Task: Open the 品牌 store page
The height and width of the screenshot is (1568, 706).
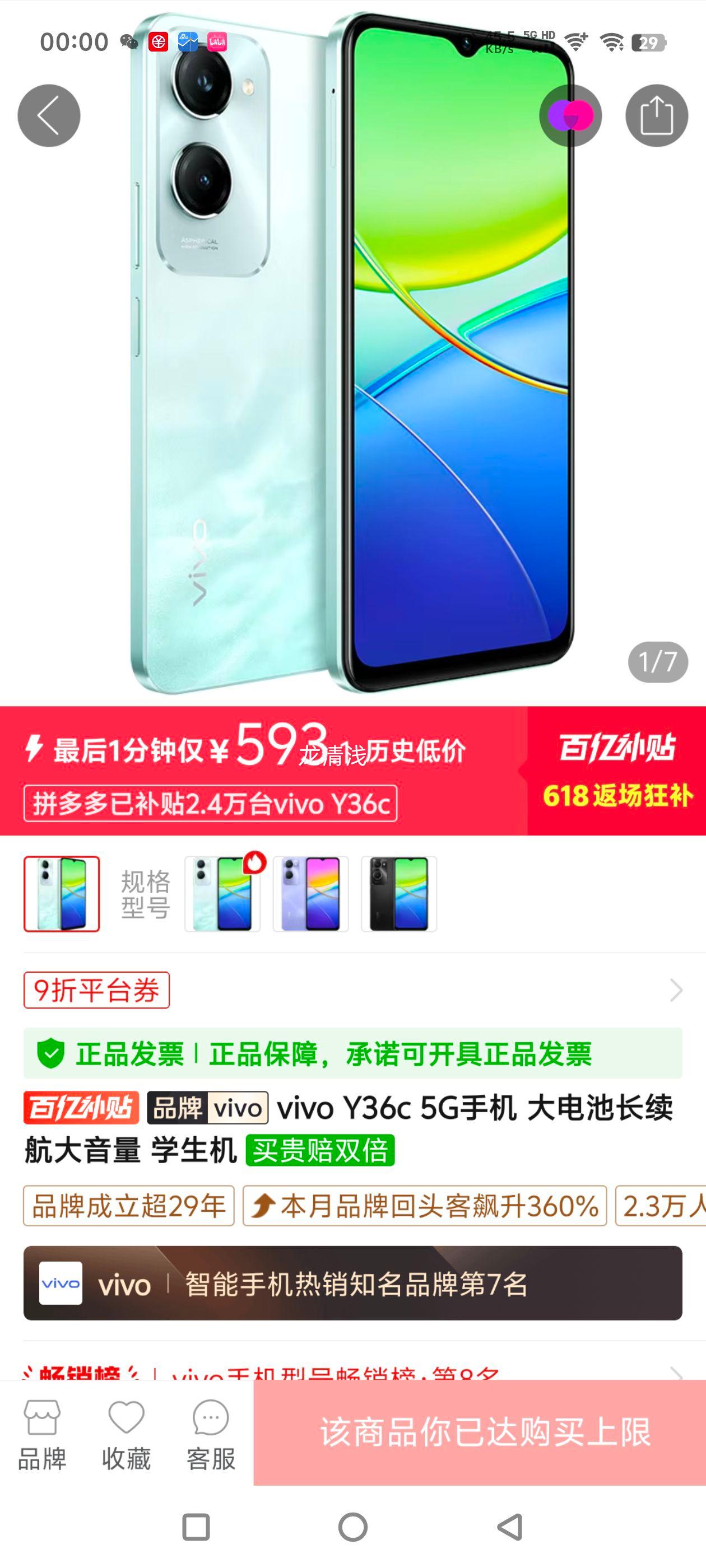Action: click(x=41, y=1434)
